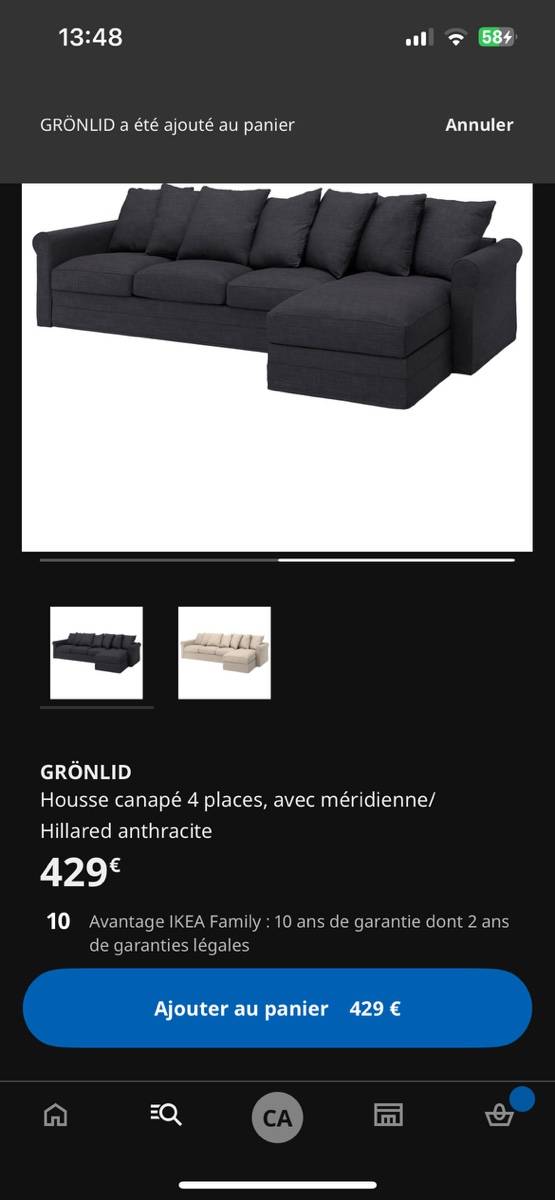Tap Annuler to undo adding to cart
Screen dimensions: 555x1200
pyautogui.click(x=479, y=125)
